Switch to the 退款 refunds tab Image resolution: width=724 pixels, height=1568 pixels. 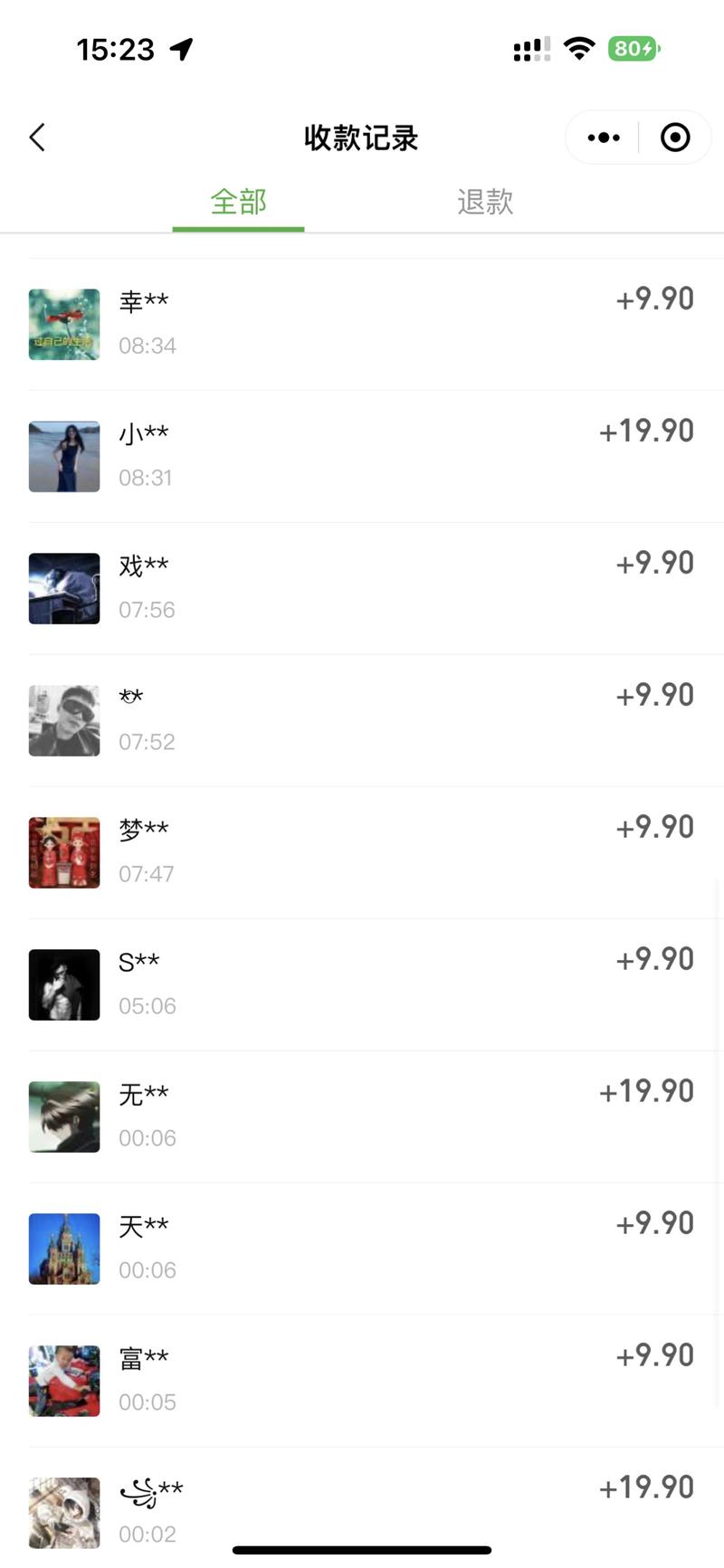485,203
